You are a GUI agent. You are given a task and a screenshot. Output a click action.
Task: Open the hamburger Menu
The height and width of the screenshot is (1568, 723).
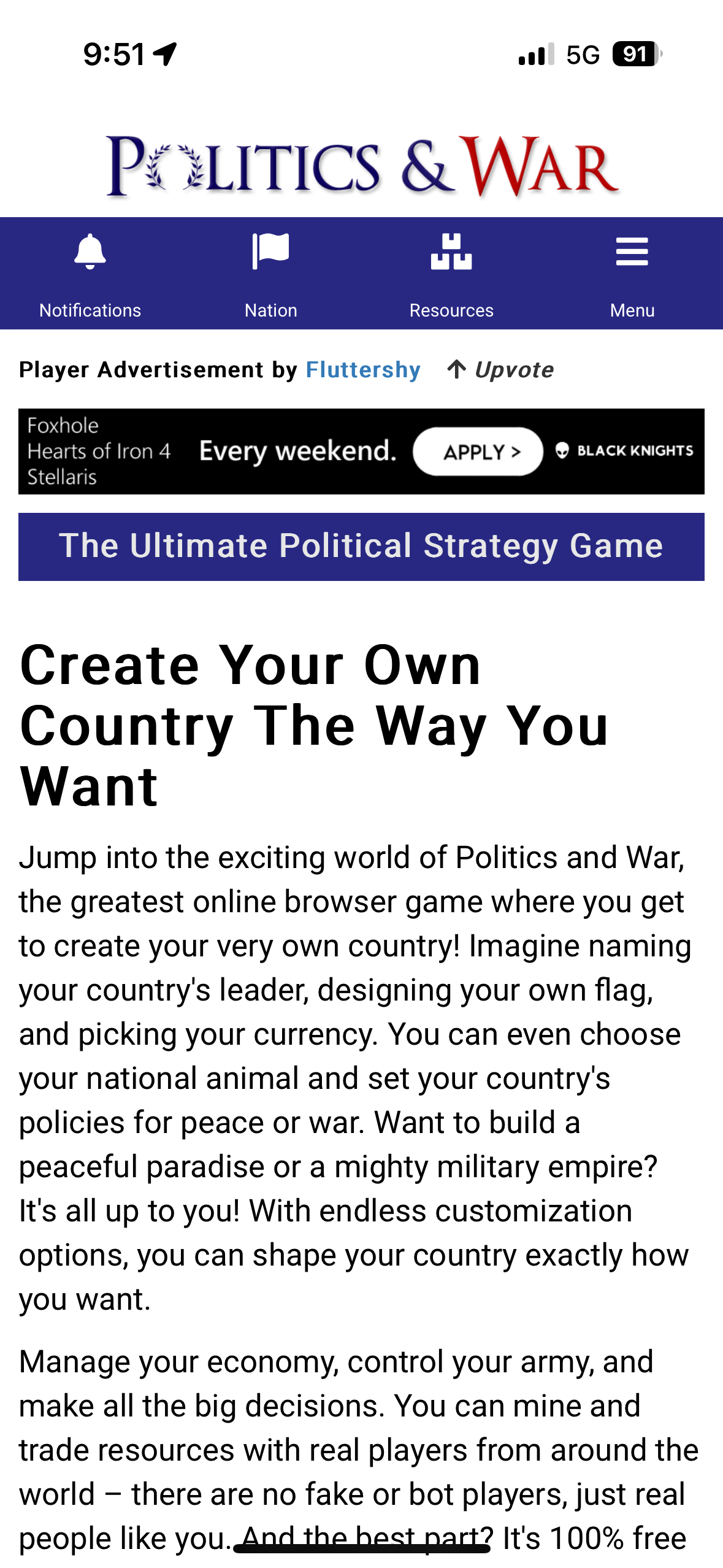[x=632, y=274]
